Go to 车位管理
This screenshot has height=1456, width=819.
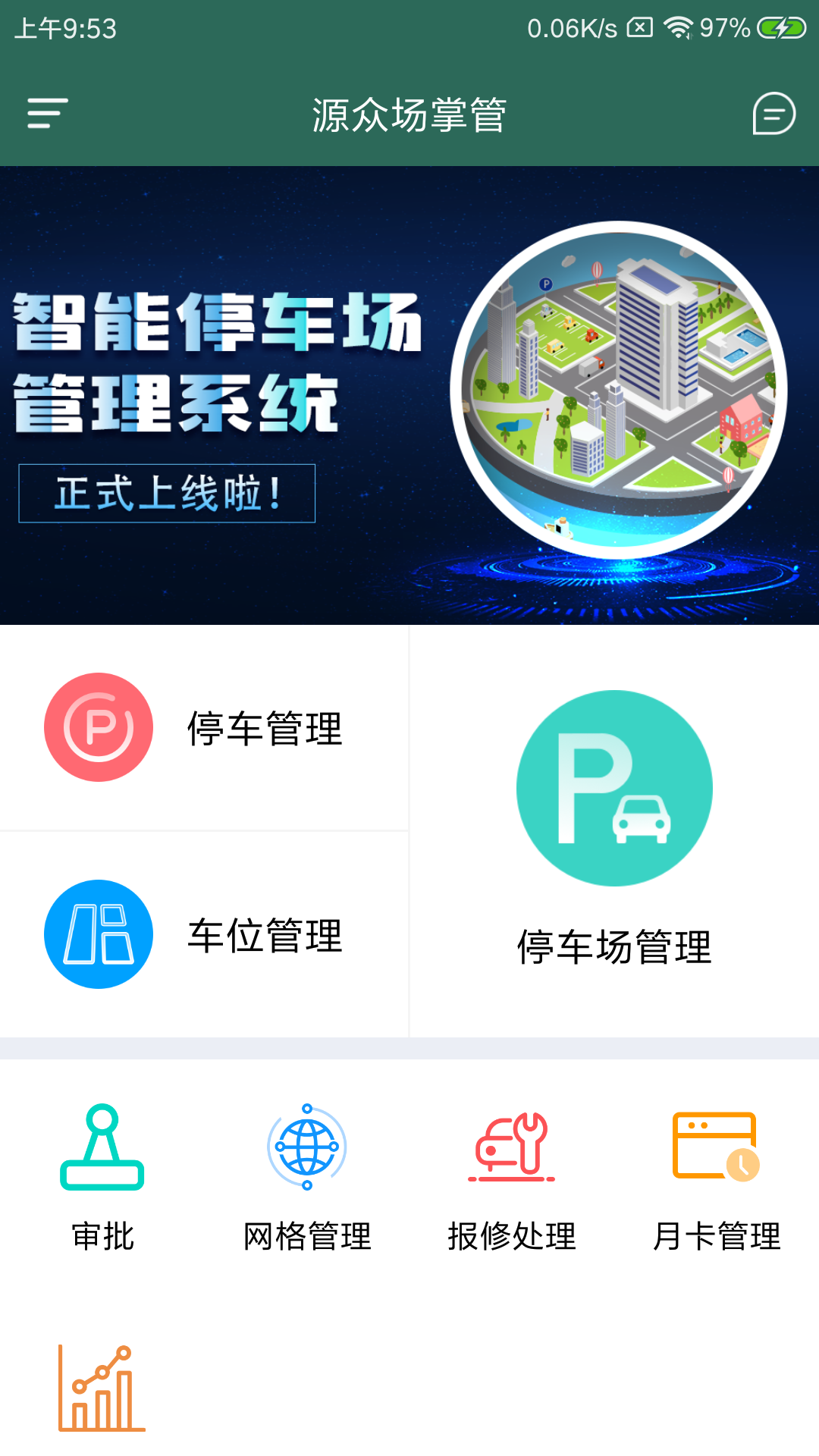coord(203,934)
